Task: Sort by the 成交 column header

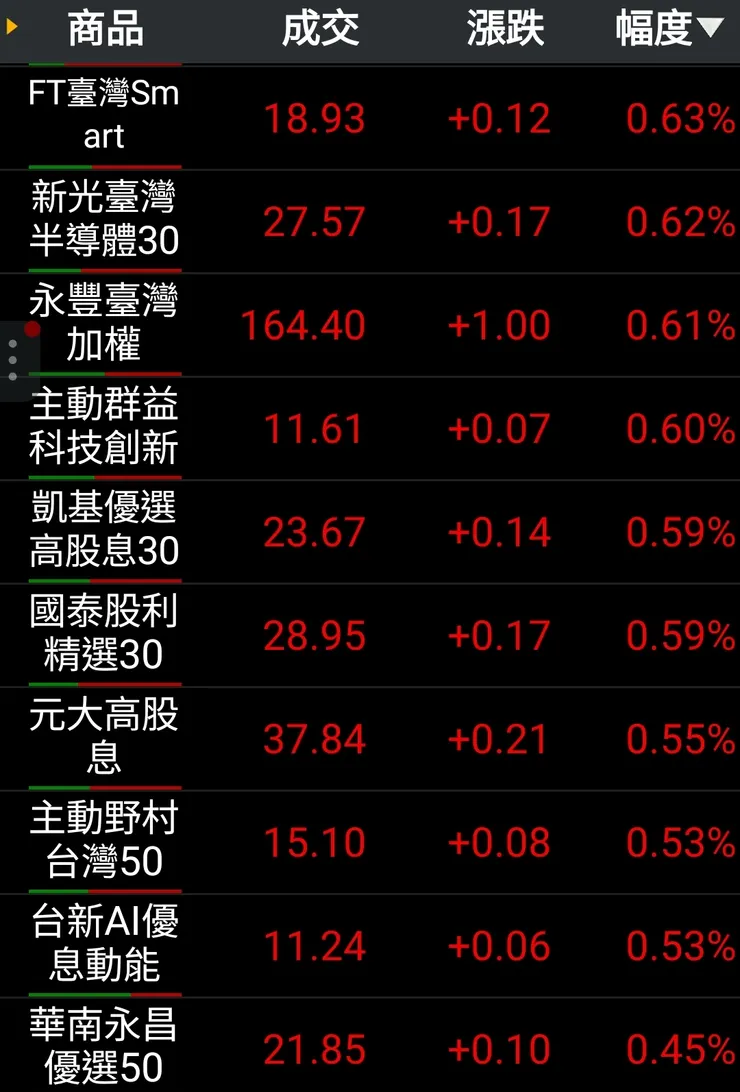Action: [x=320, y=30]
